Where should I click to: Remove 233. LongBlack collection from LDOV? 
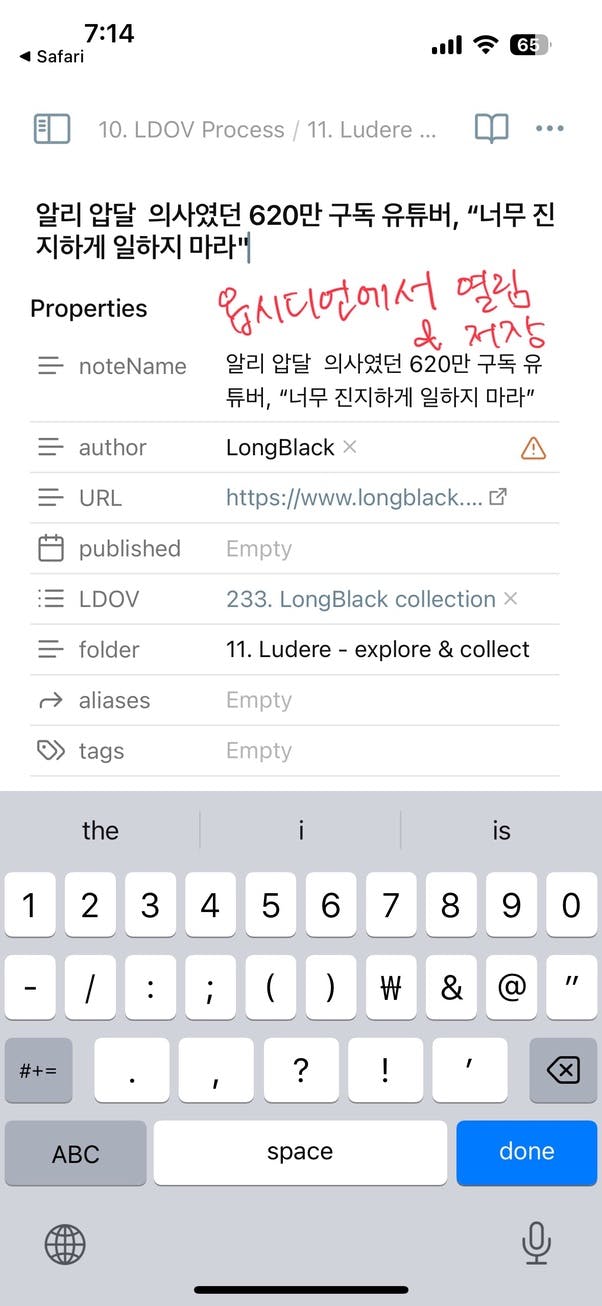click(x=510, y=599)
